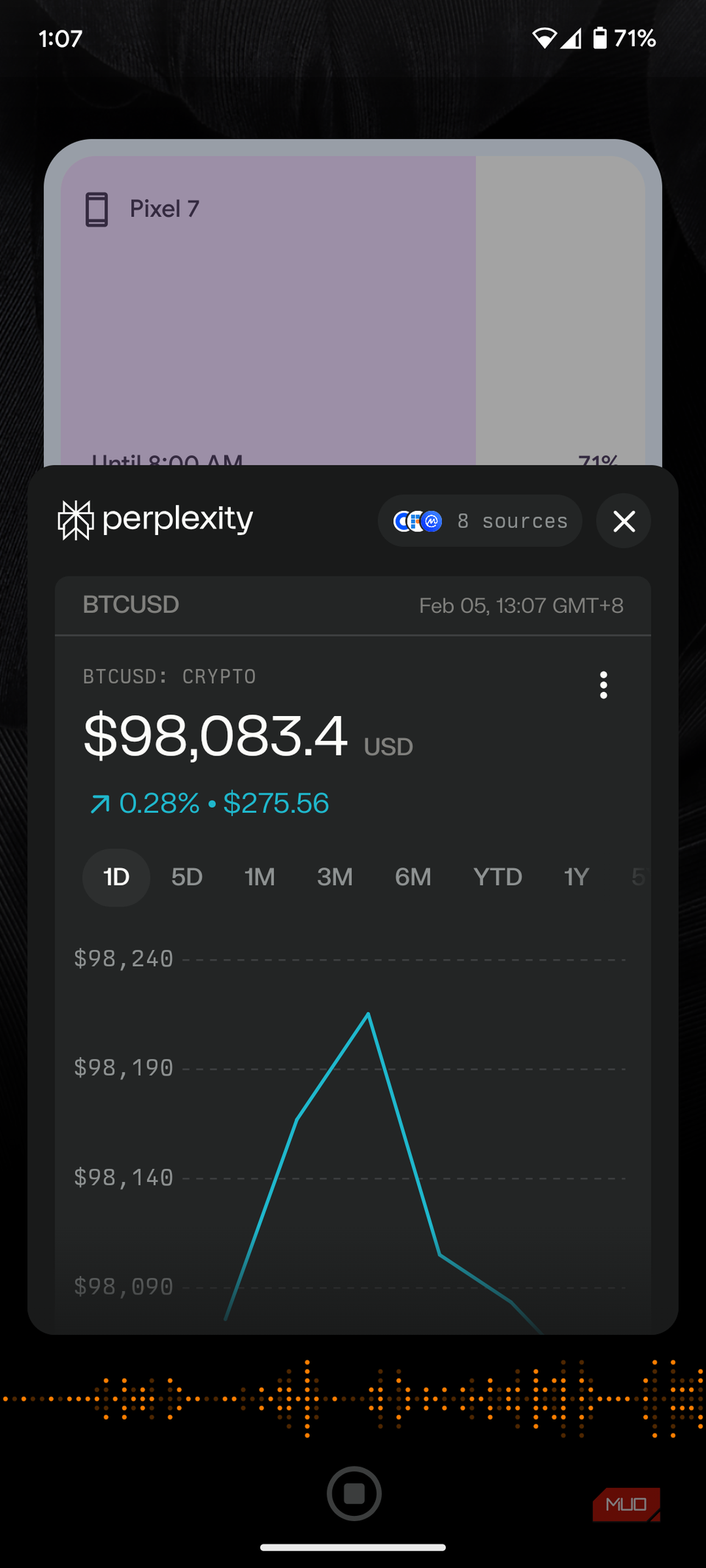Open the BTCUSD overflow menu
The width and height of the screenshot is (706, 1568).
click(603, 684)
